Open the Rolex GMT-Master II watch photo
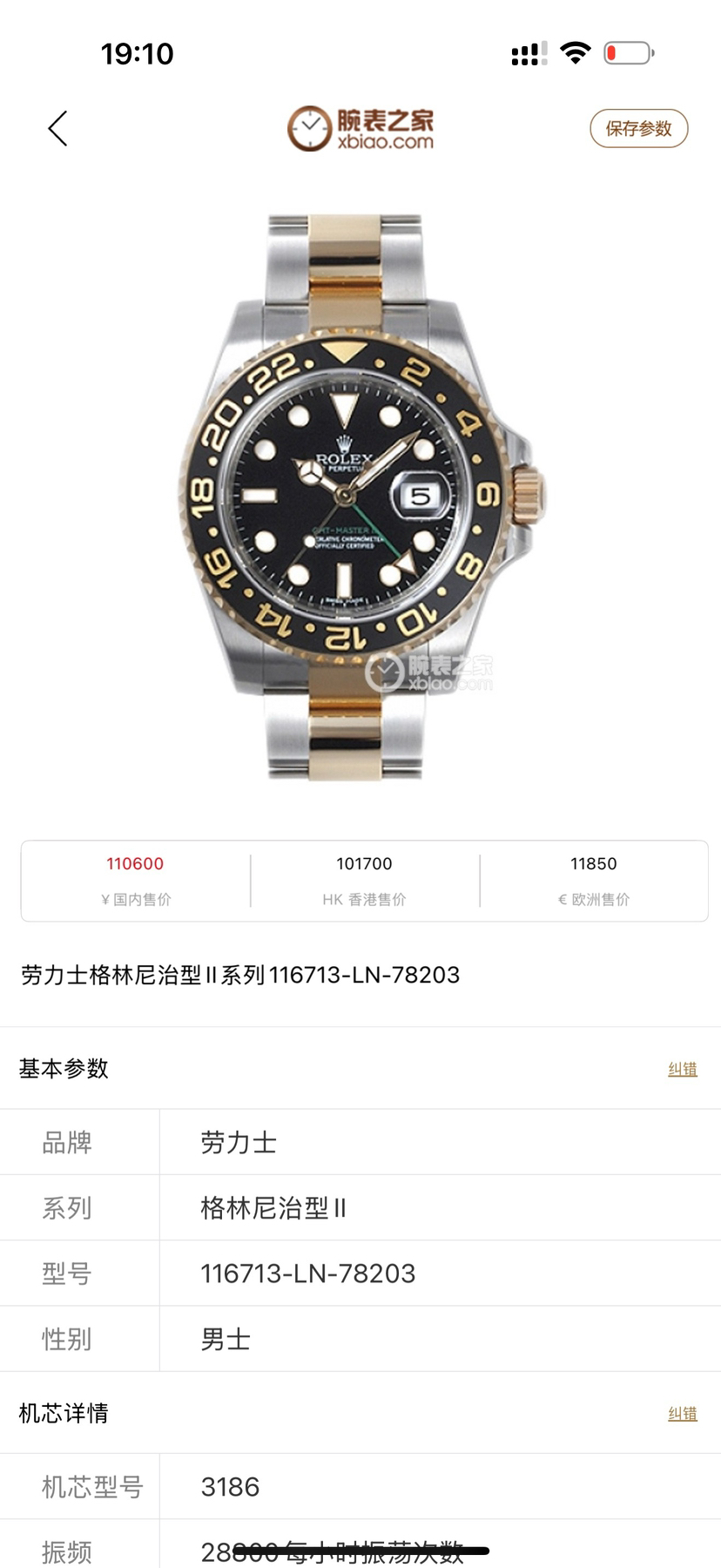 pos(360,497)
